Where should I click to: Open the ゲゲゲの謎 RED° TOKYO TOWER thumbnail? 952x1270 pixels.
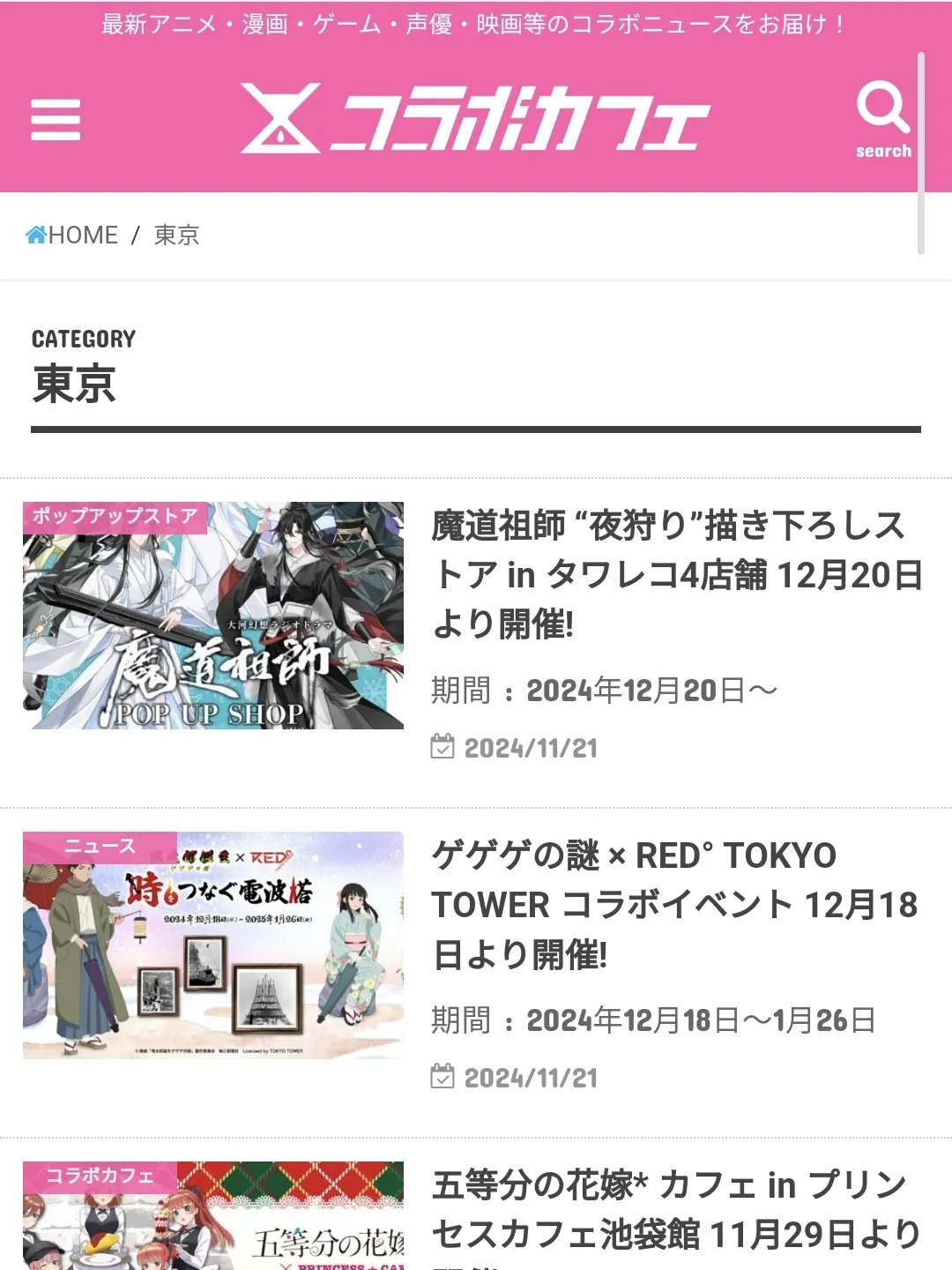click(213, 945)
